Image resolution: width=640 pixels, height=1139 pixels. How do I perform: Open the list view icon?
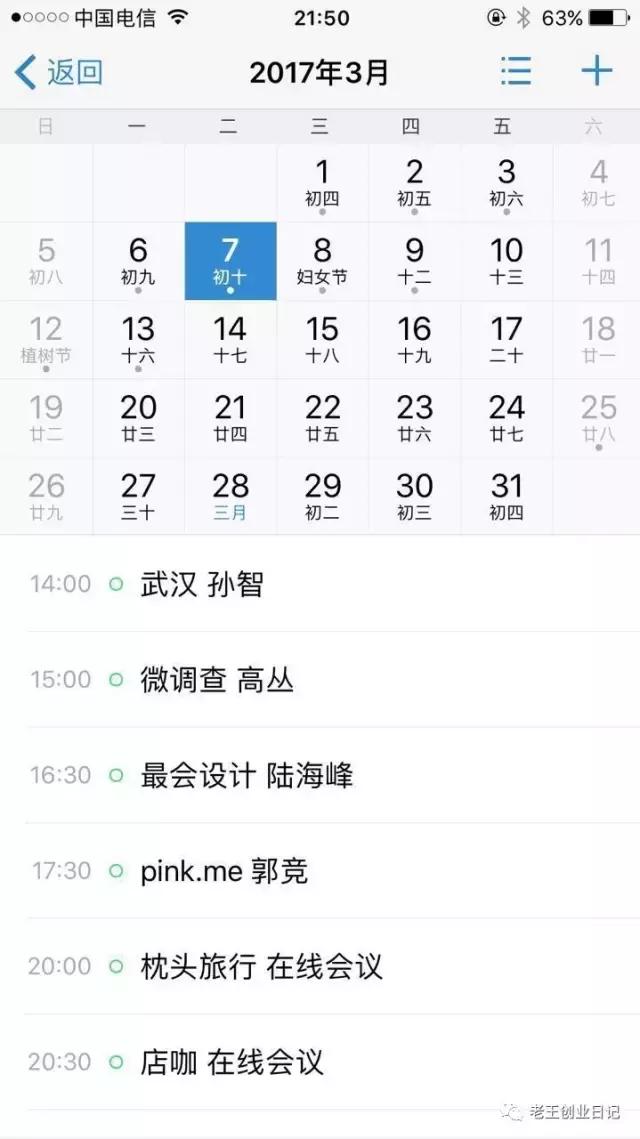[516, 71]
